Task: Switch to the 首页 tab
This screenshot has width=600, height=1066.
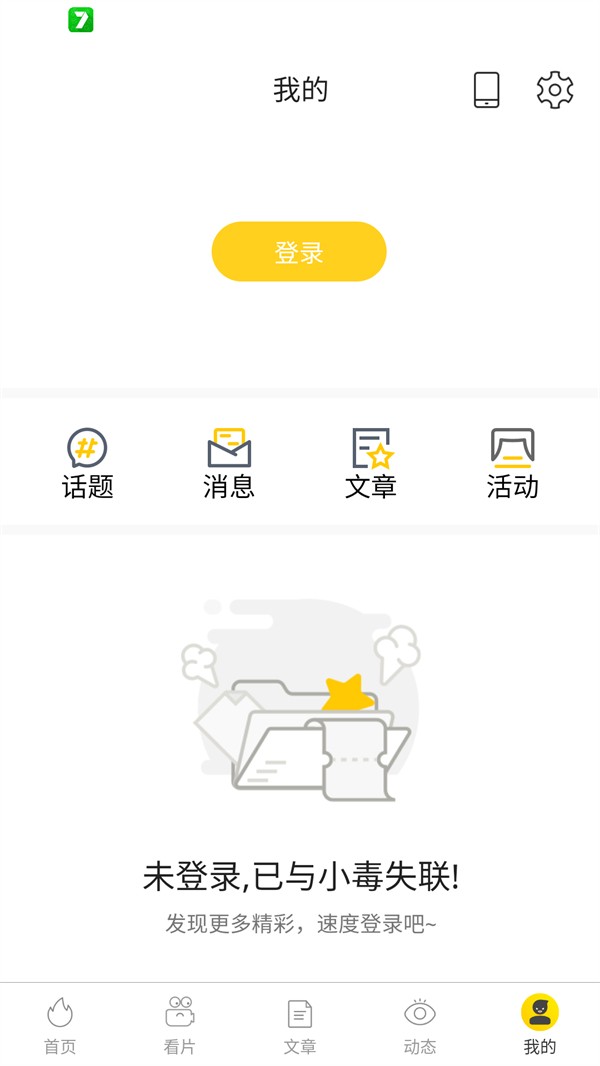Action: (x=60, y=1025)
